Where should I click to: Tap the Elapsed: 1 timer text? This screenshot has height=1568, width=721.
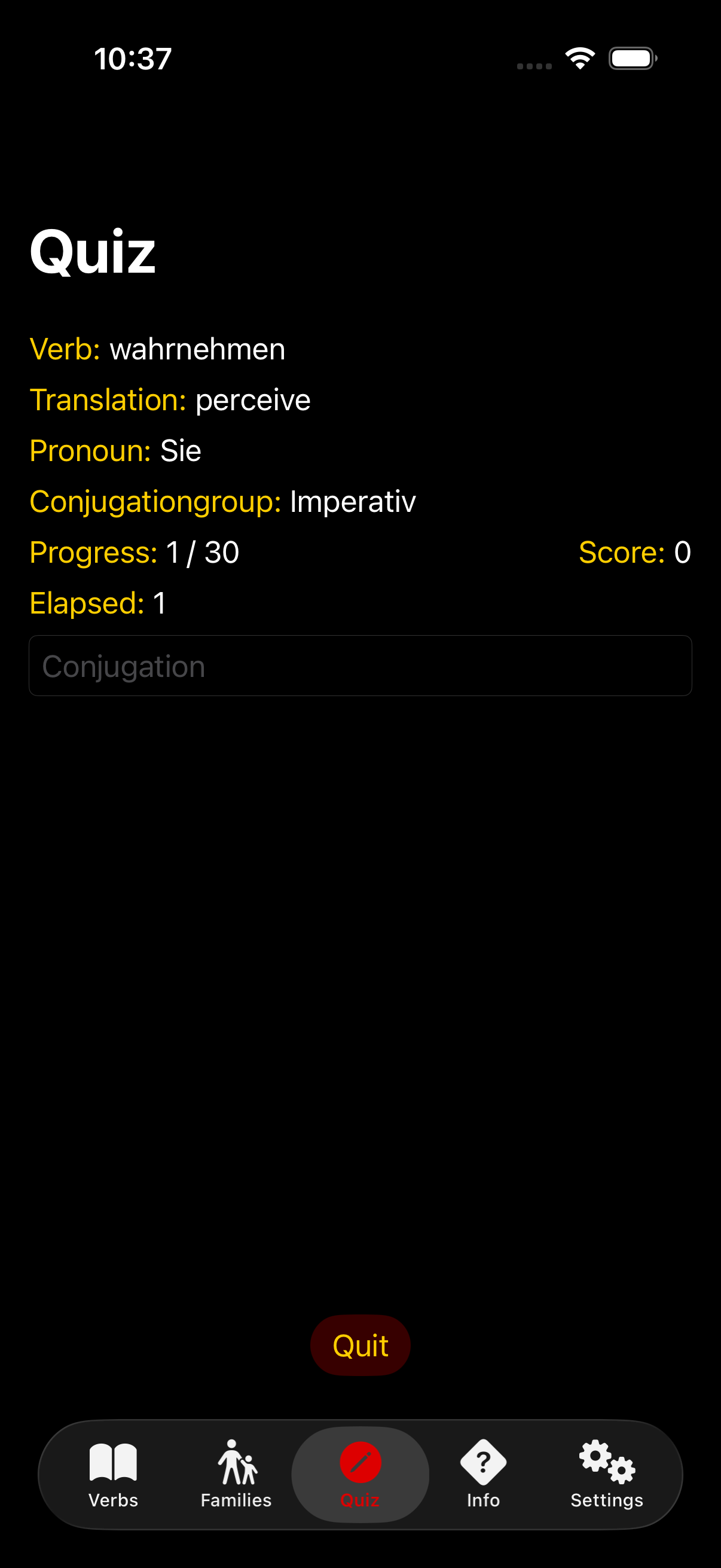coord(99,603)
